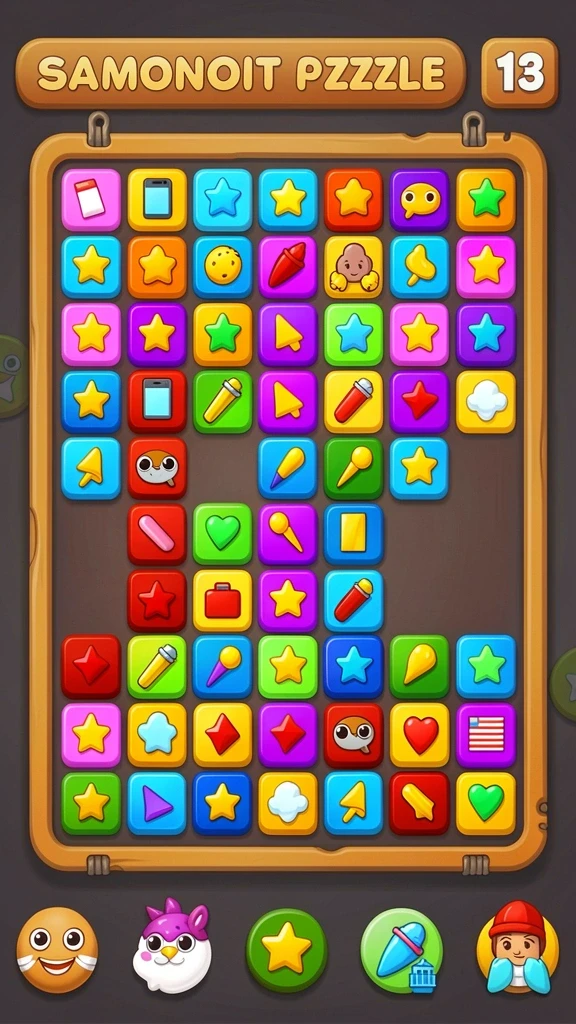Screen dimensions: 576x1024
Task: Select the green tile with green heart
Action: (223, 534)
